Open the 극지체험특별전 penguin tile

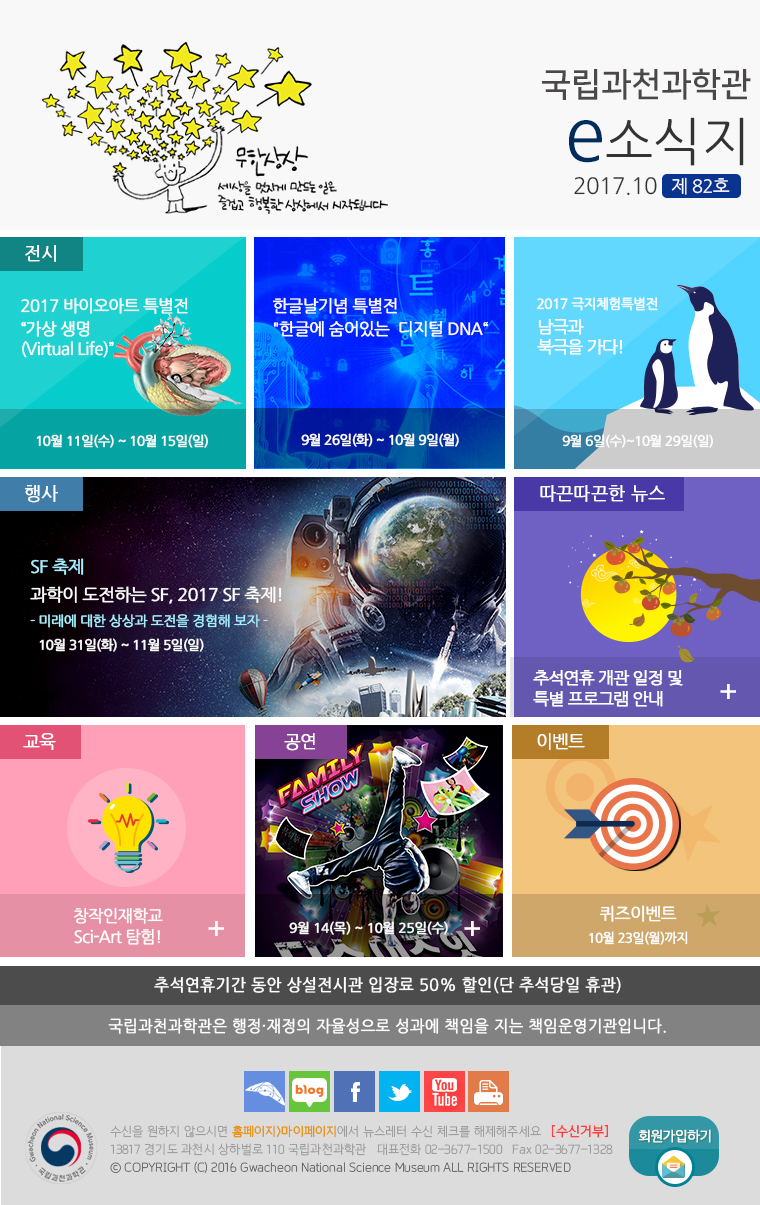click(x=636, y=352)
